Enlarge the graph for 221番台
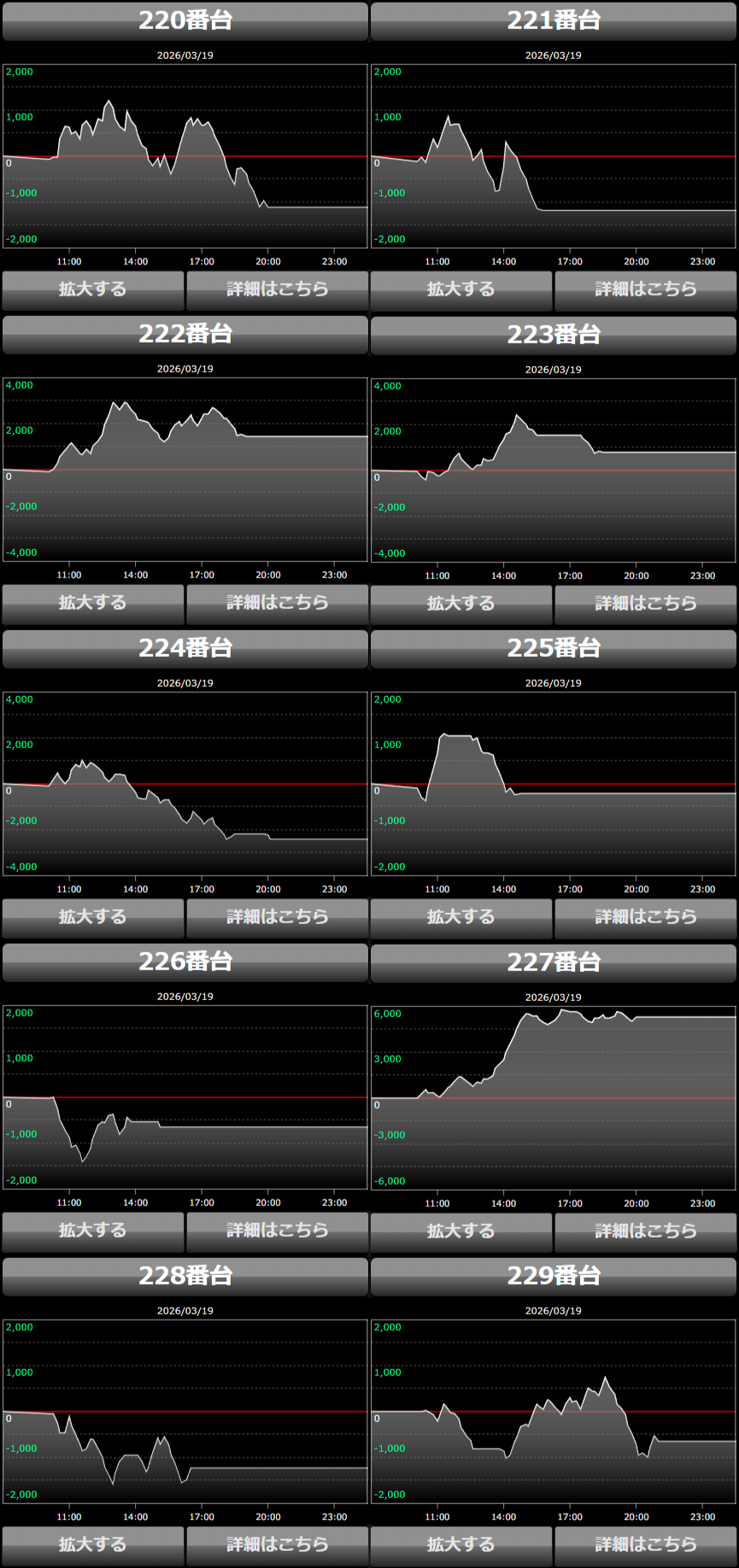This screenshot has height=1568, width=739. [x=460, y=290]
